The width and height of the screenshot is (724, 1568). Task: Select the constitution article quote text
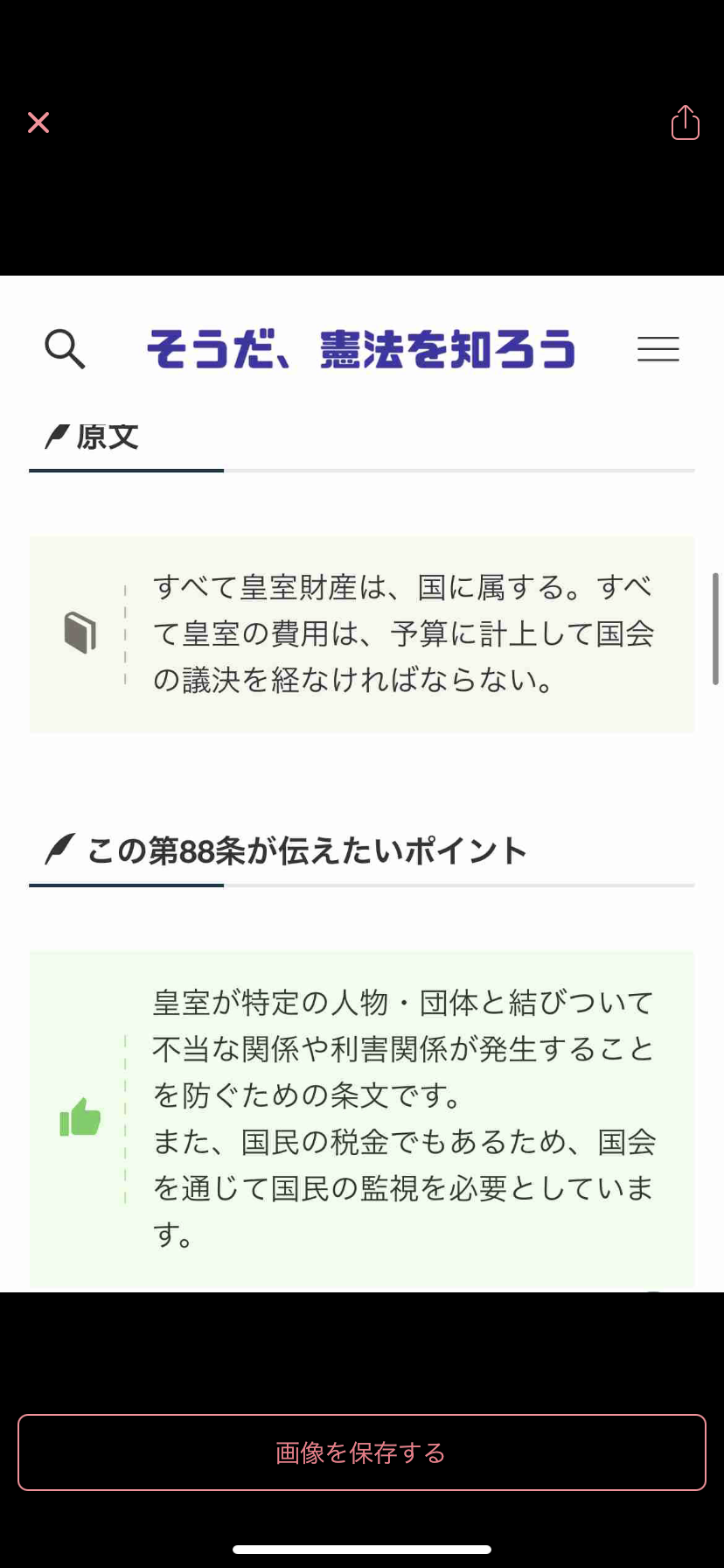pyautogui.click(x=402, y=633)
